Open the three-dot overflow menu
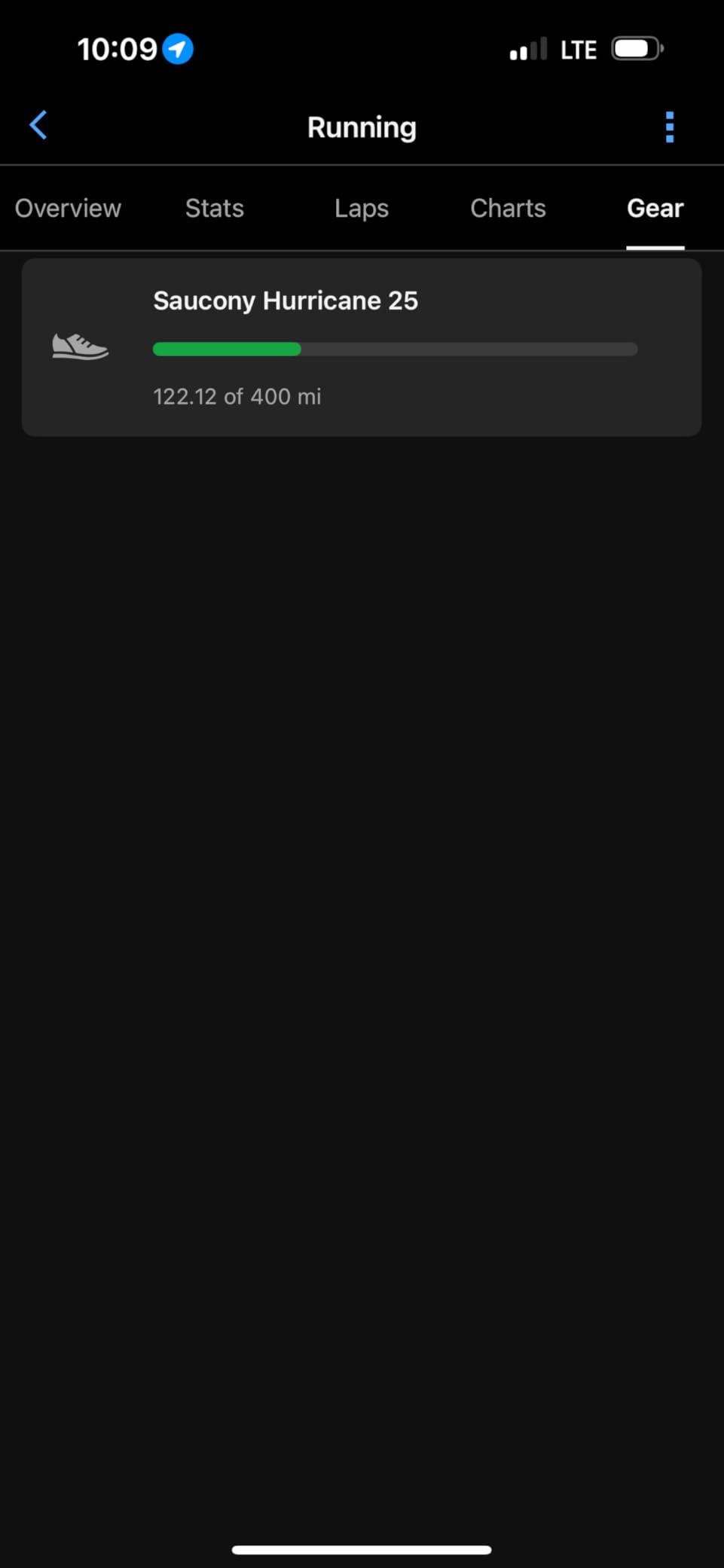The height and width of the screenshot is (1568, 724). (x=669, y=127)
